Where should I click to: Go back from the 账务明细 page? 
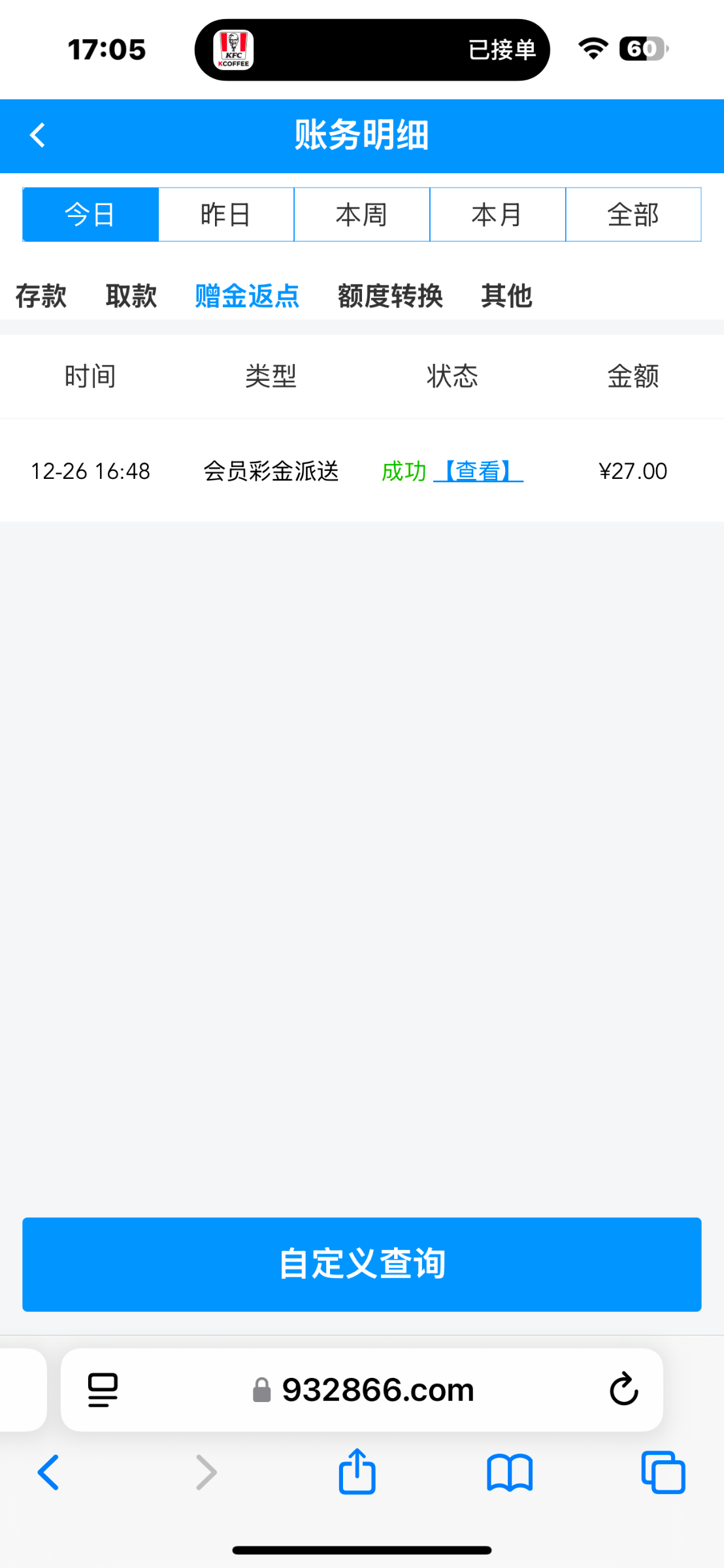tap(38, 135)
